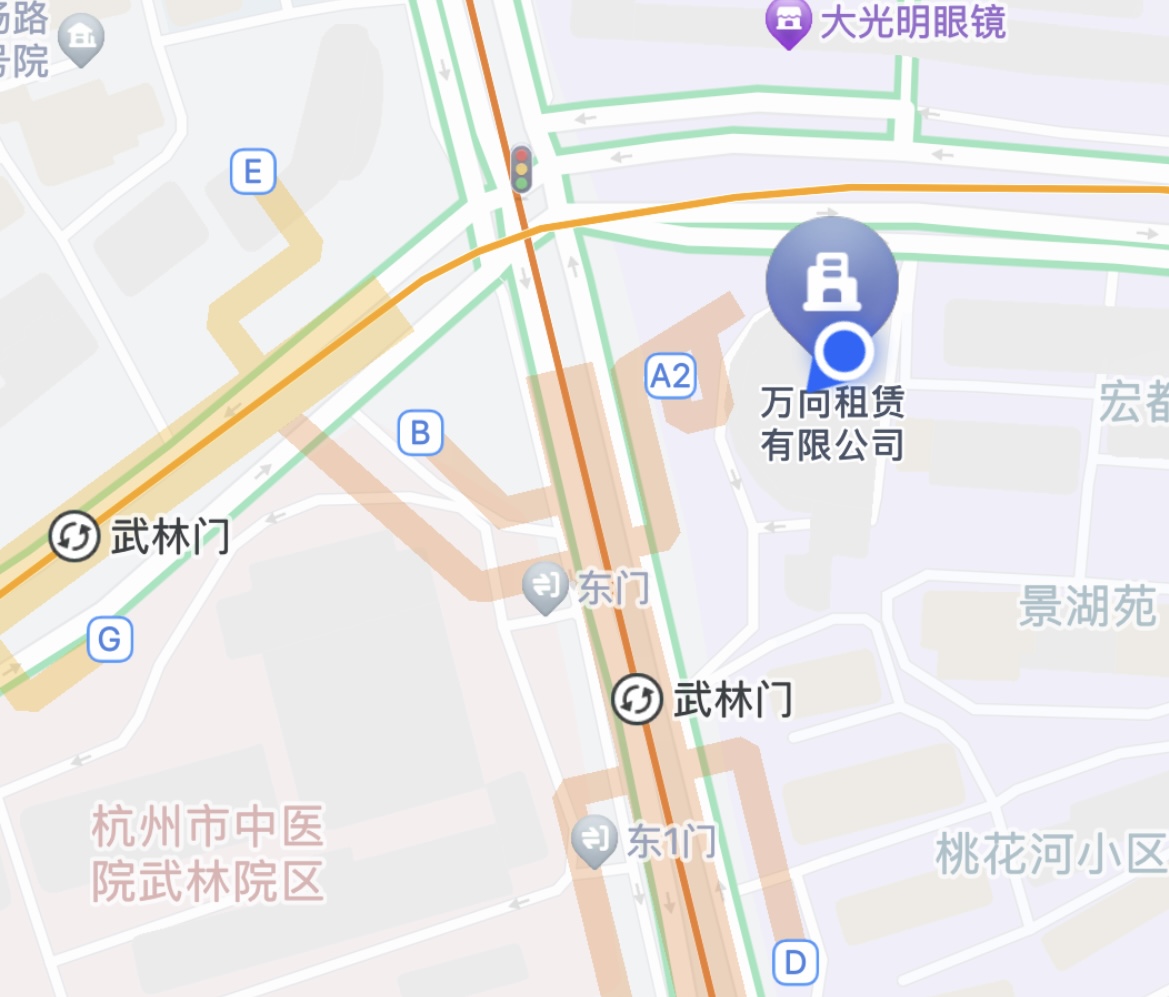Open 武林门 station marker below 东门
The image size is (1169, 997).
(x=637, y=699)
